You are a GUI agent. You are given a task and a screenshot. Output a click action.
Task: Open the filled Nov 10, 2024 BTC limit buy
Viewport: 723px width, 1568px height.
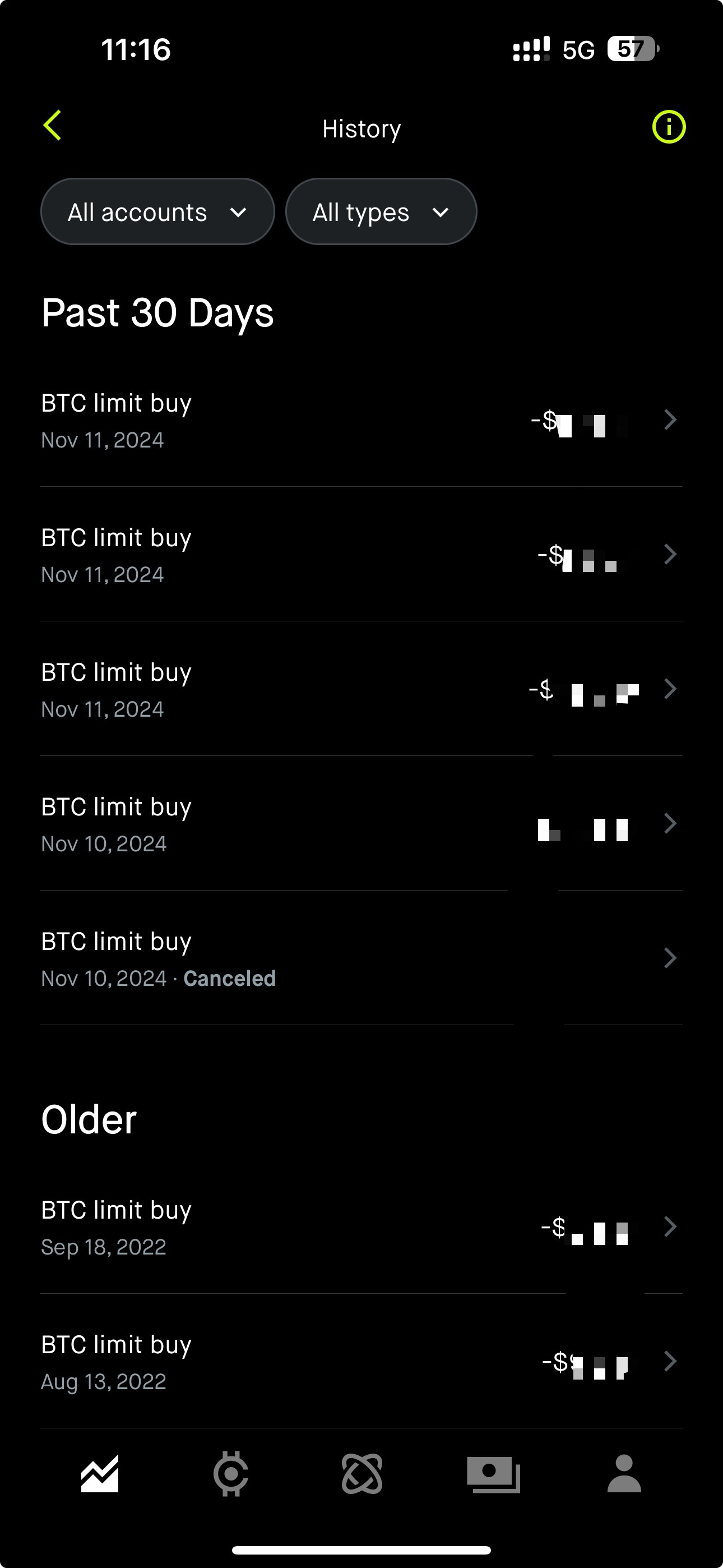tap(361, 824)
